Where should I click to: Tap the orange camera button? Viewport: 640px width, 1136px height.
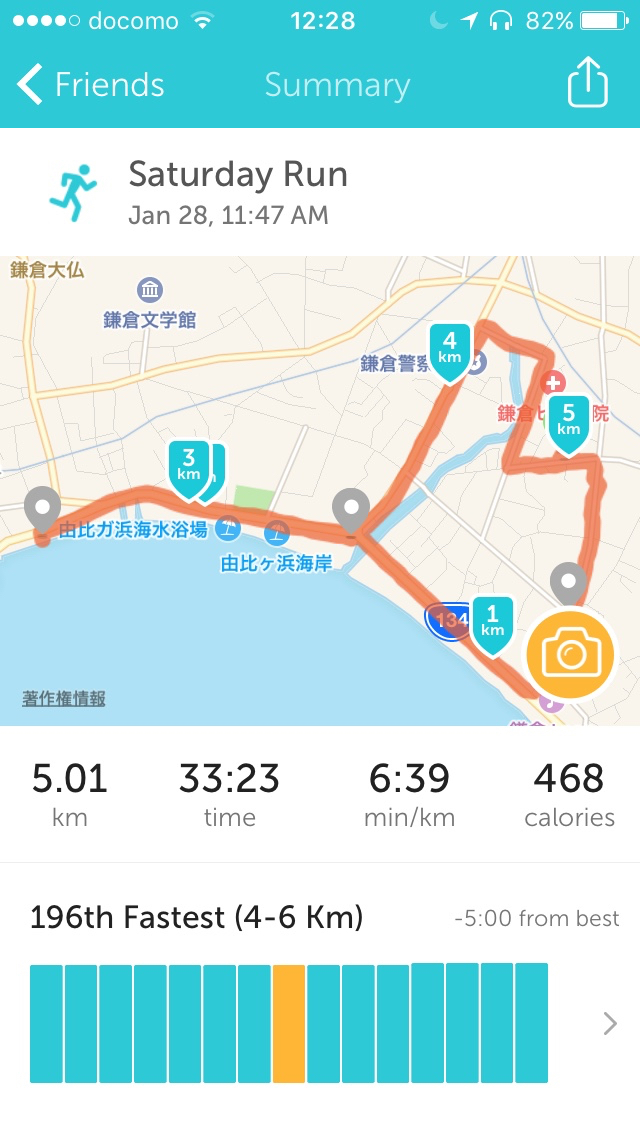tap(570, 655)
